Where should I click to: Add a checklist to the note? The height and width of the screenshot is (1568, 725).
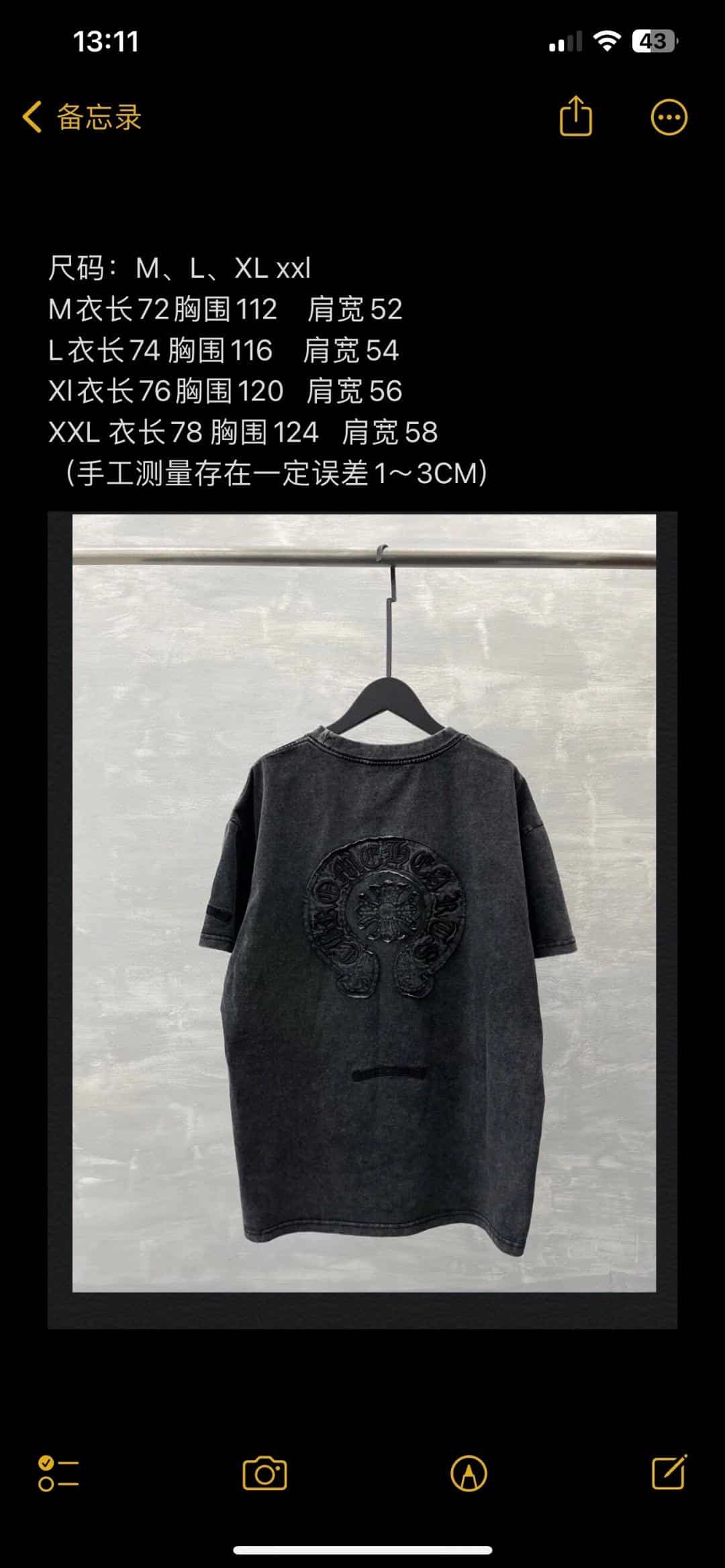[x=58, y=1473]
